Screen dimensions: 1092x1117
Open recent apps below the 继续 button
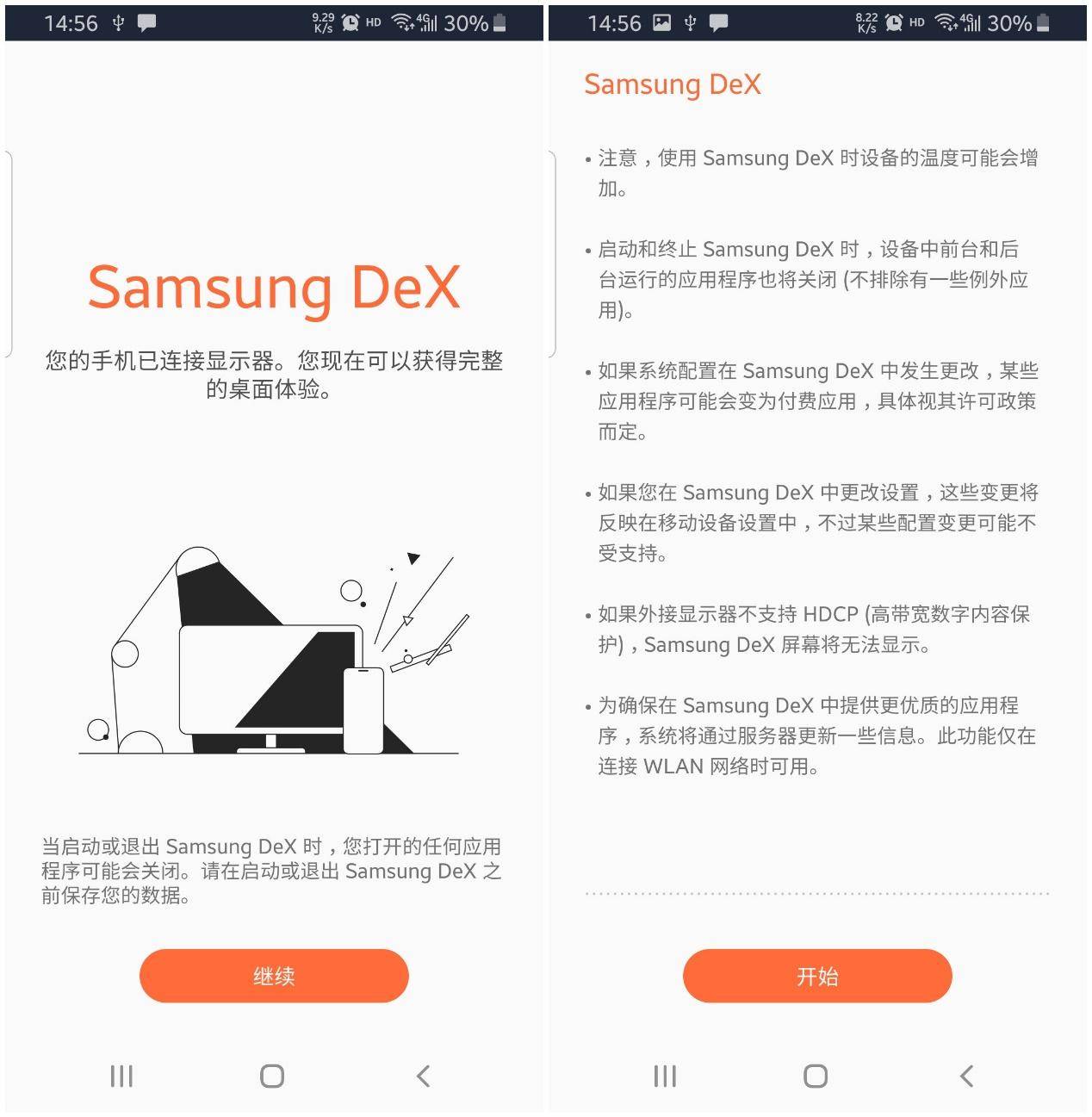pyautogui.click(x=121, y=1076)
